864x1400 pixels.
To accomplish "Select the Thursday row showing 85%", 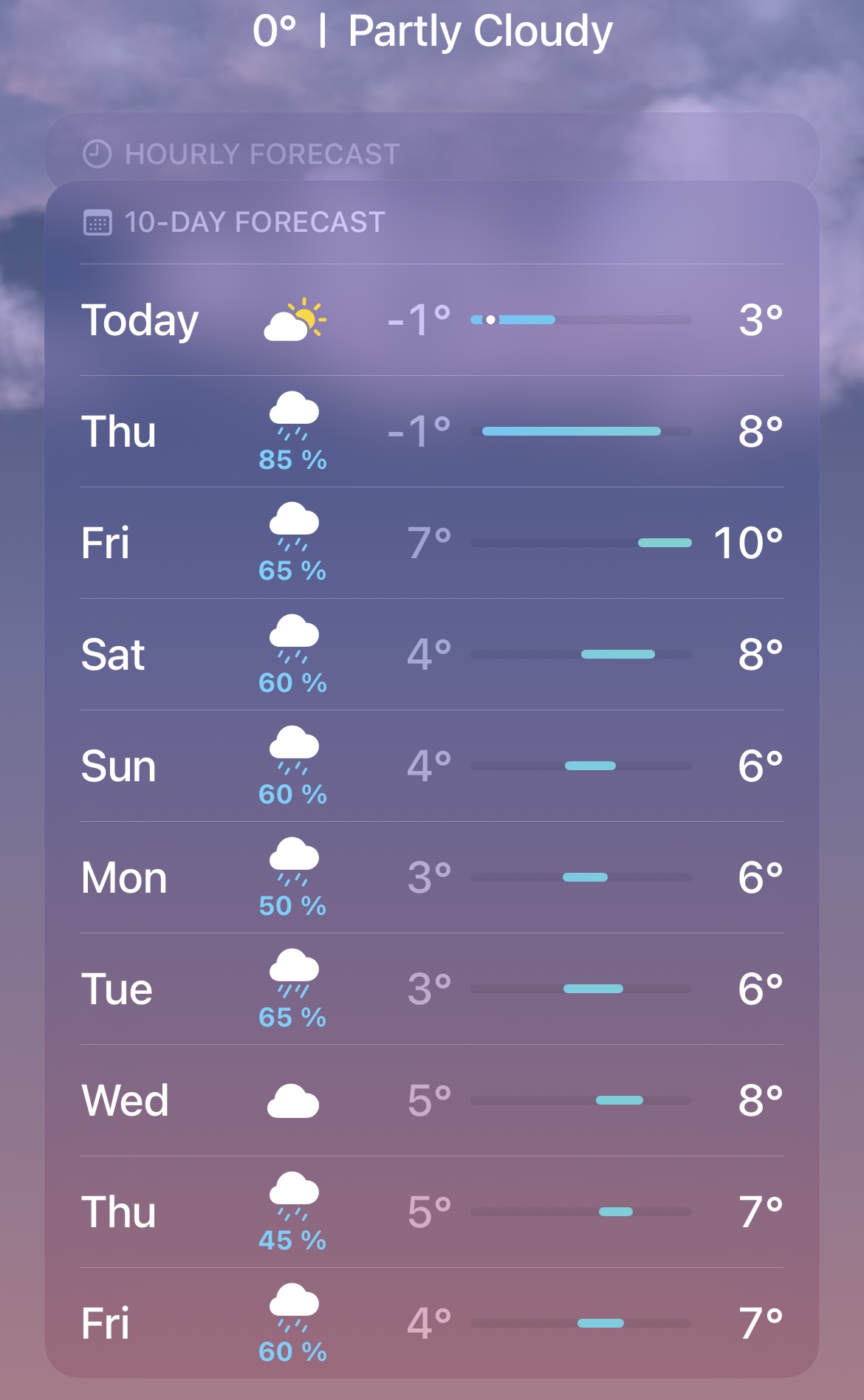I will 432,432.
